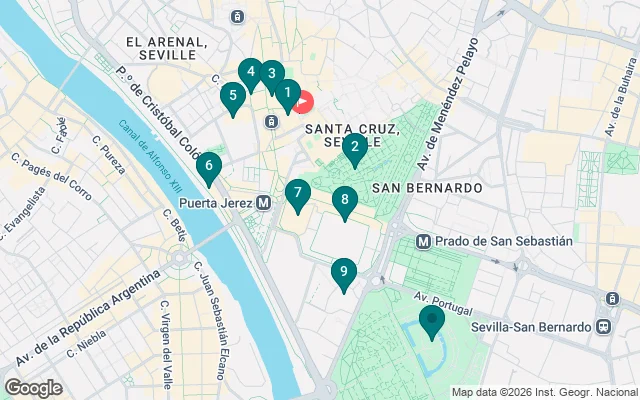The width and height of the screenshot is (640, 400).
Task: Open map marker number 8
Action: (344, 200)
